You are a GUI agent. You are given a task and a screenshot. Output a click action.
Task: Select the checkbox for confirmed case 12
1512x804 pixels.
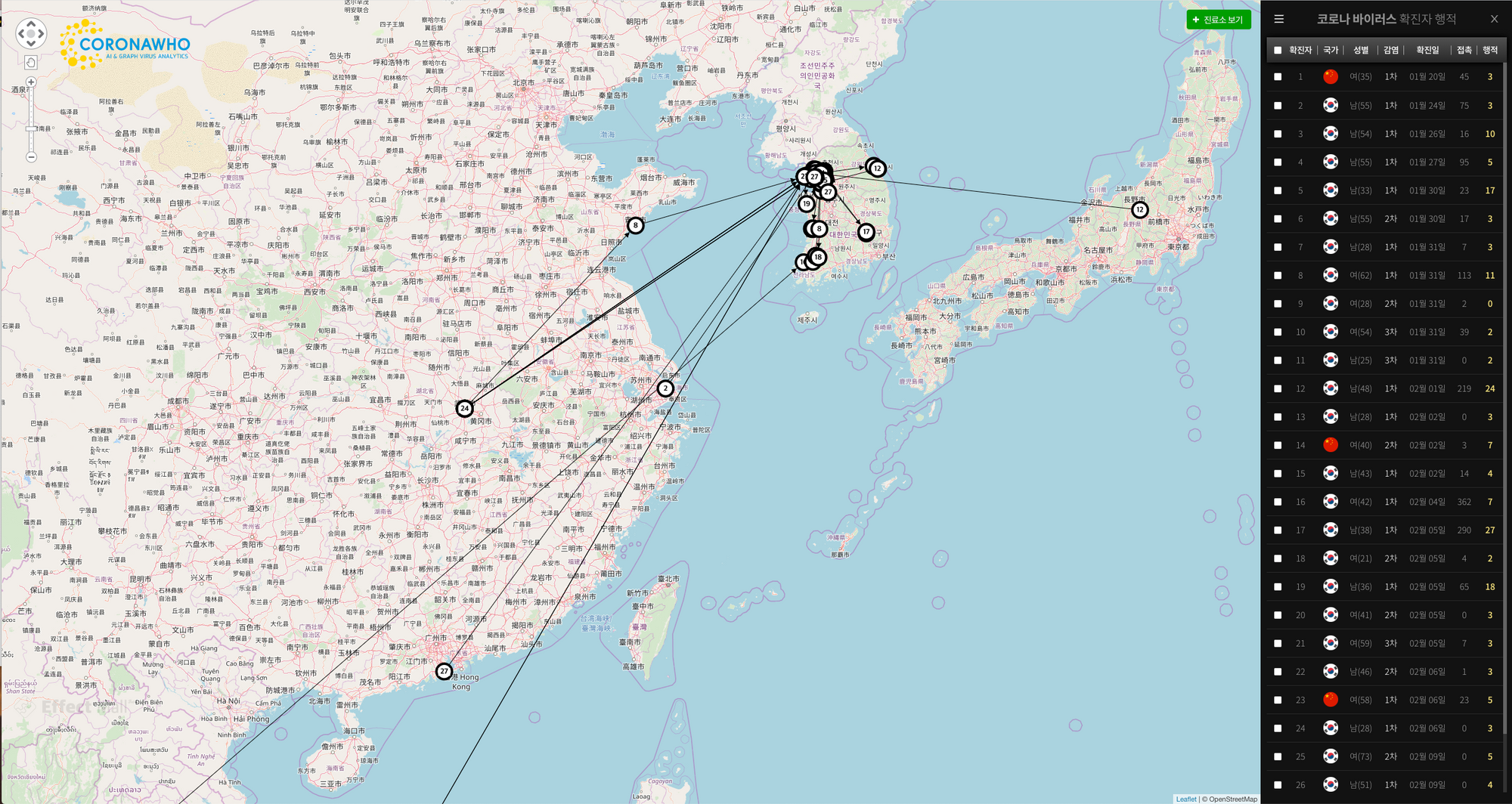tap(1278, 389)
